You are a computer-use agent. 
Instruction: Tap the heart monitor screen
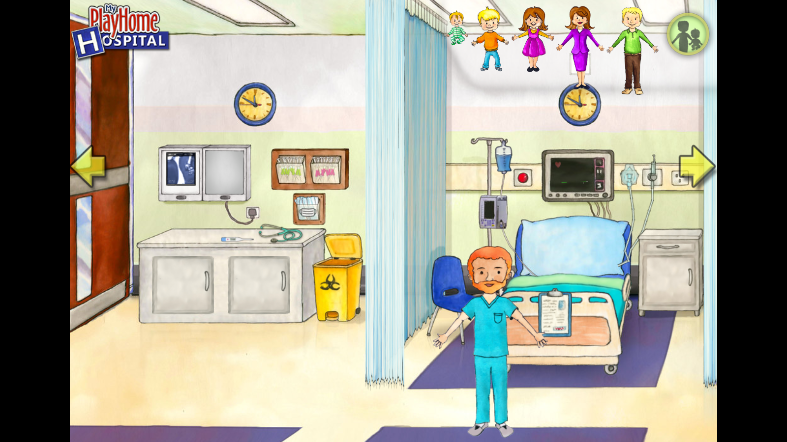(x=577, y=174)
